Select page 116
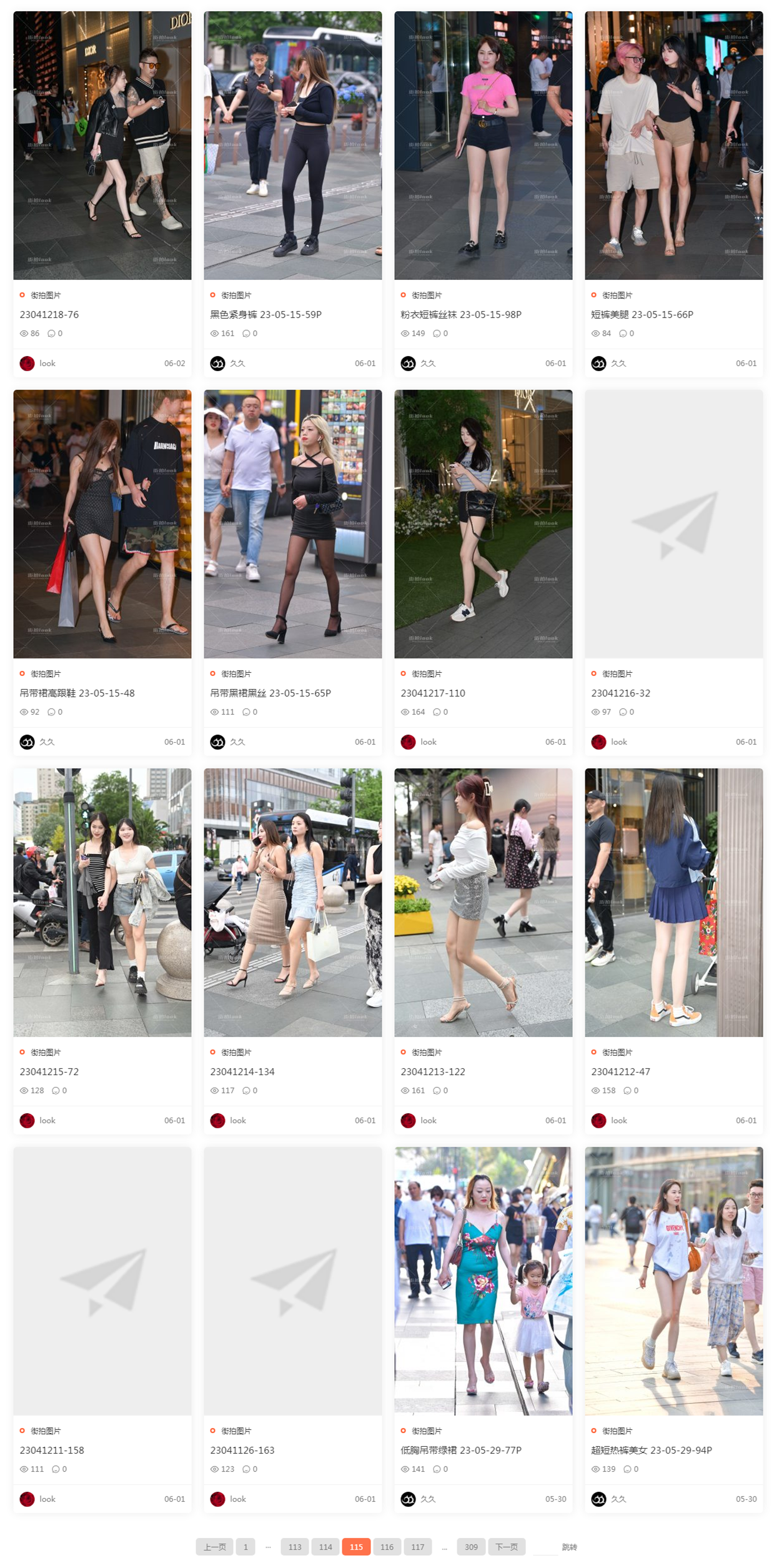 pyautogui.click(x=387, y=1547)
